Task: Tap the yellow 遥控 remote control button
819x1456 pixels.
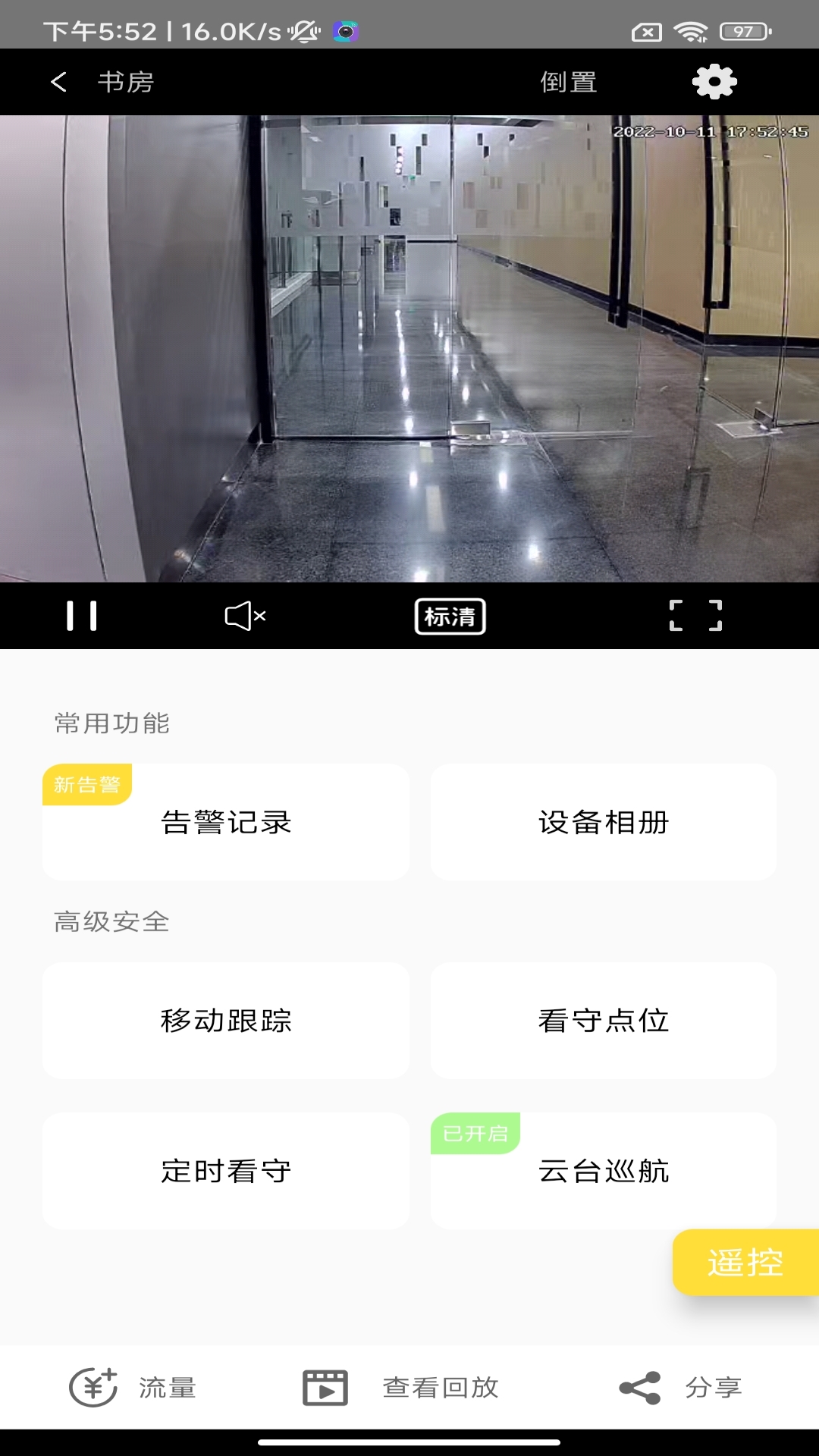Action: (745, 1263)
